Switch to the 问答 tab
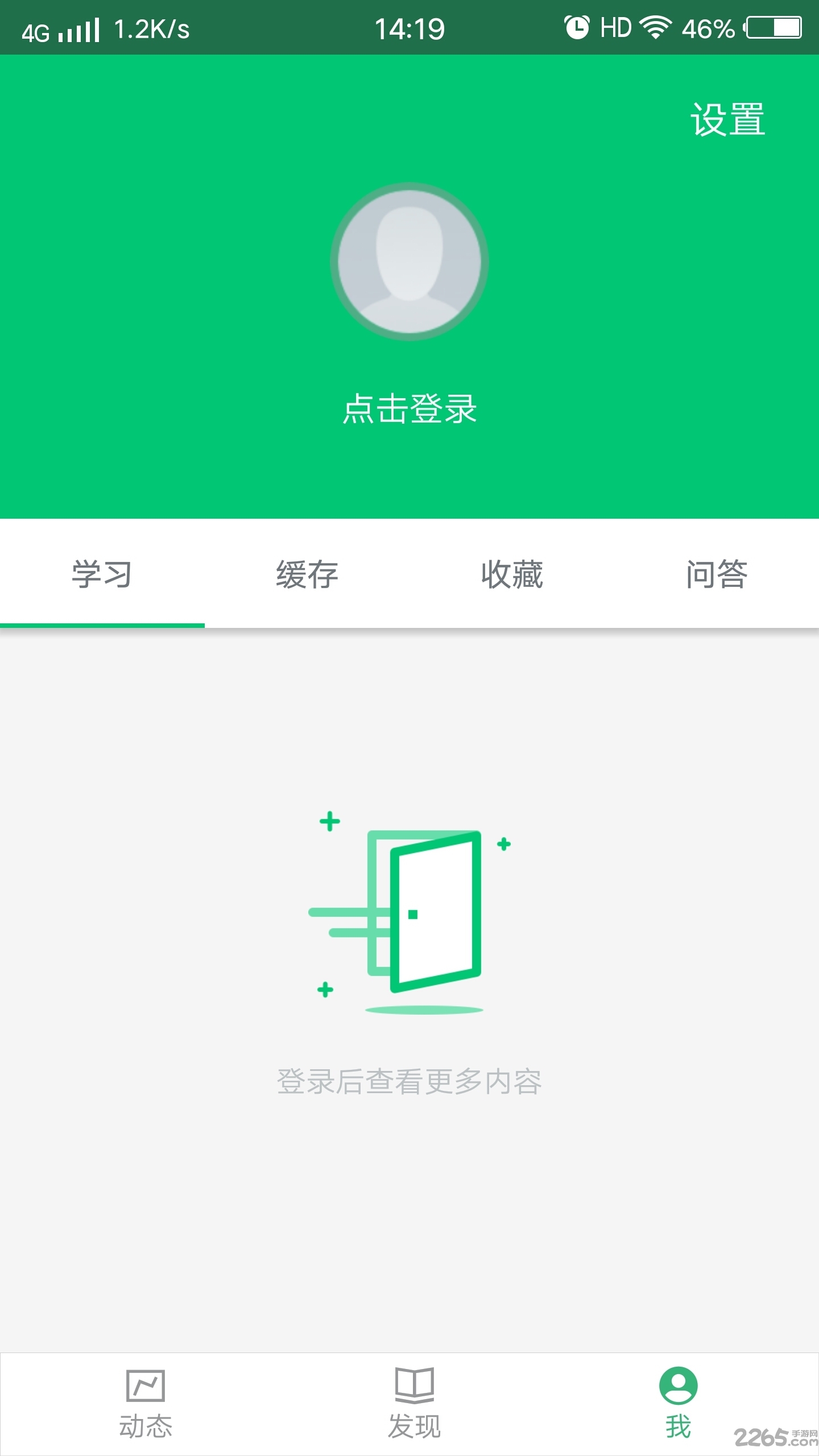The width and height of the screenshot is (819, 1456). (717, 573)
